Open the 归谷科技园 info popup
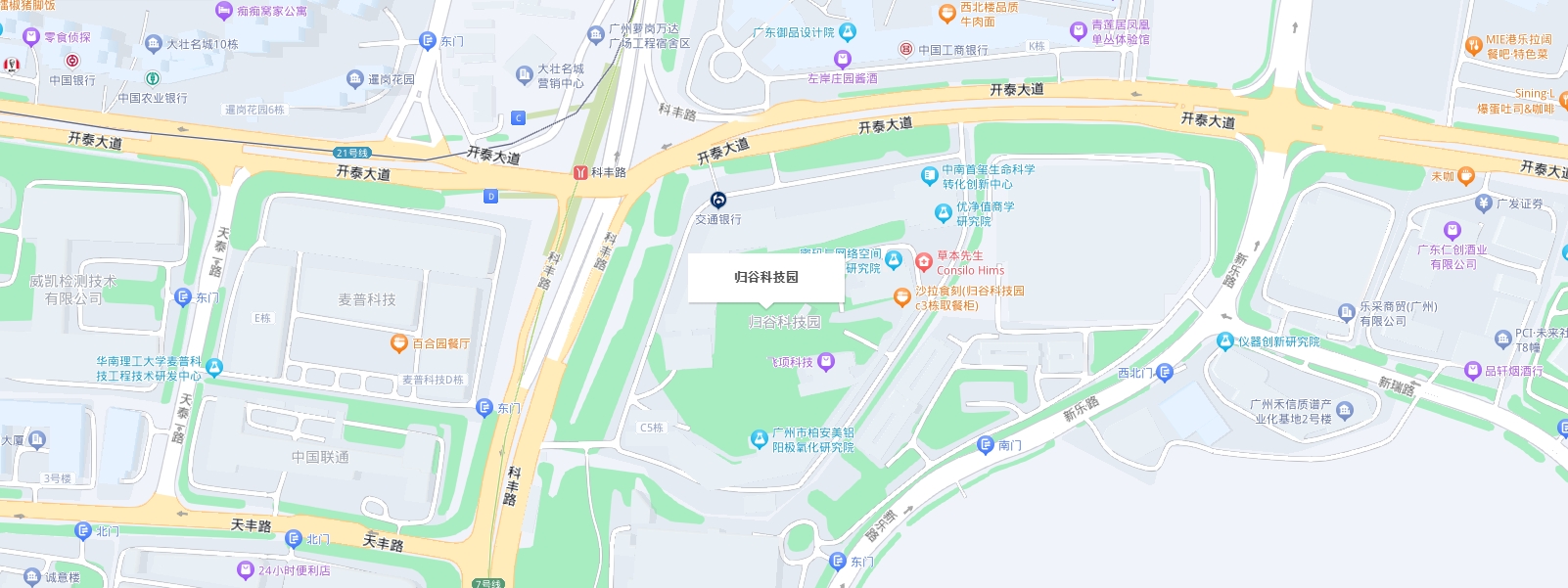Screen dimensions: 1568x588 765,278
